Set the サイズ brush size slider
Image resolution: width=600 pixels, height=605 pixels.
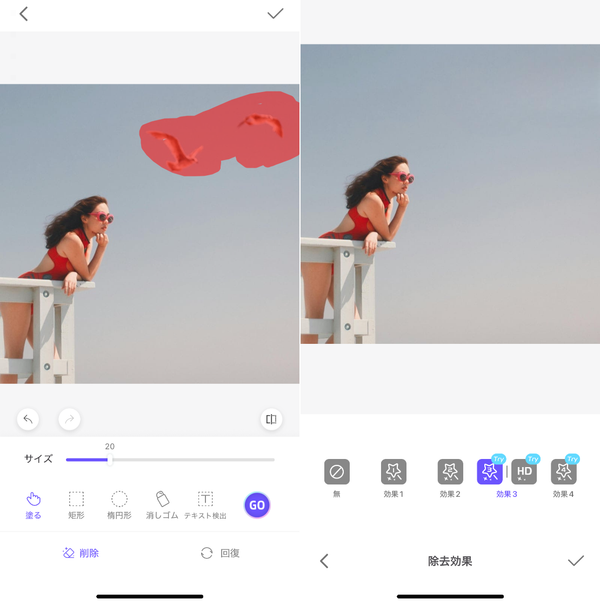170,460
